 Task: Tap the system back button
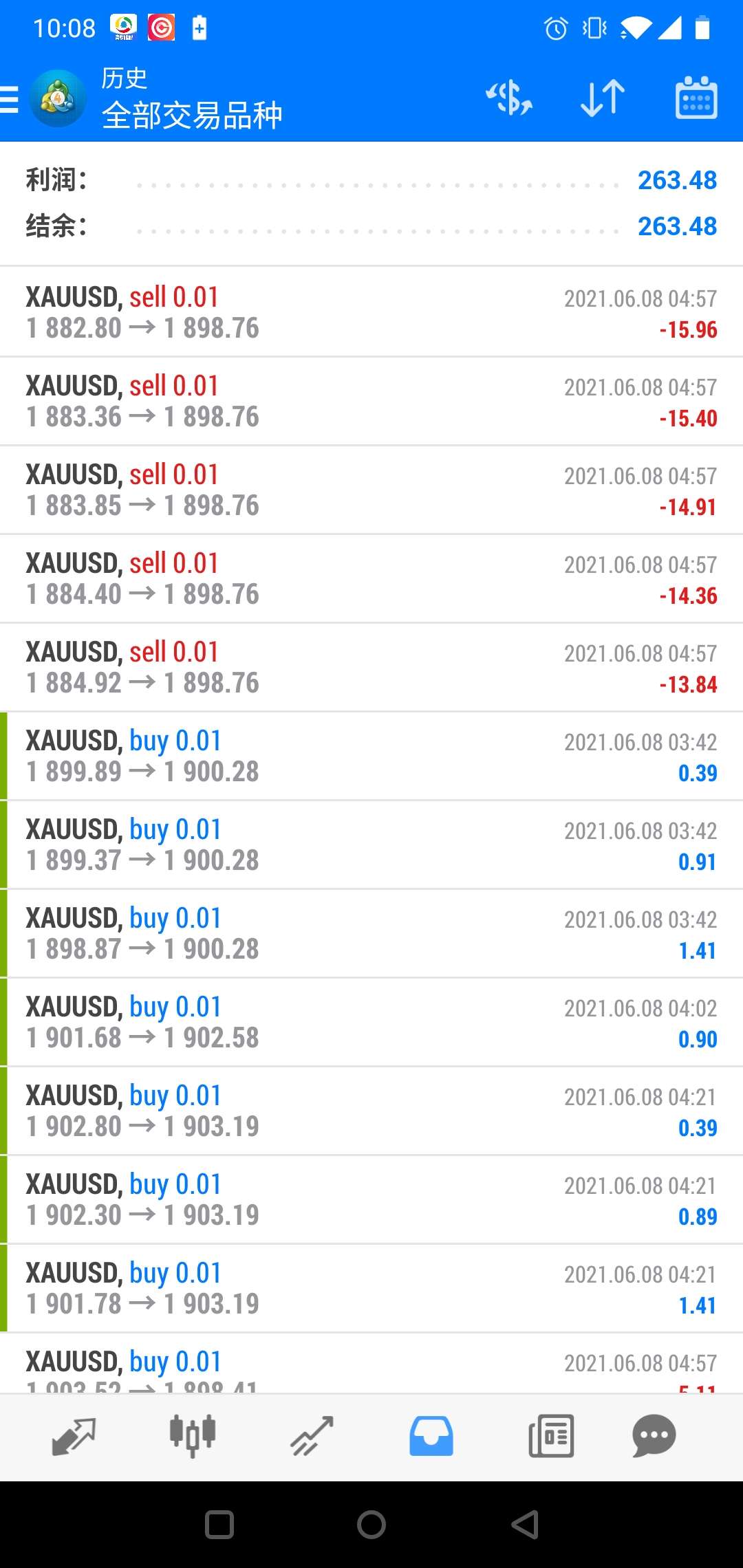(x=525, y=1525)
